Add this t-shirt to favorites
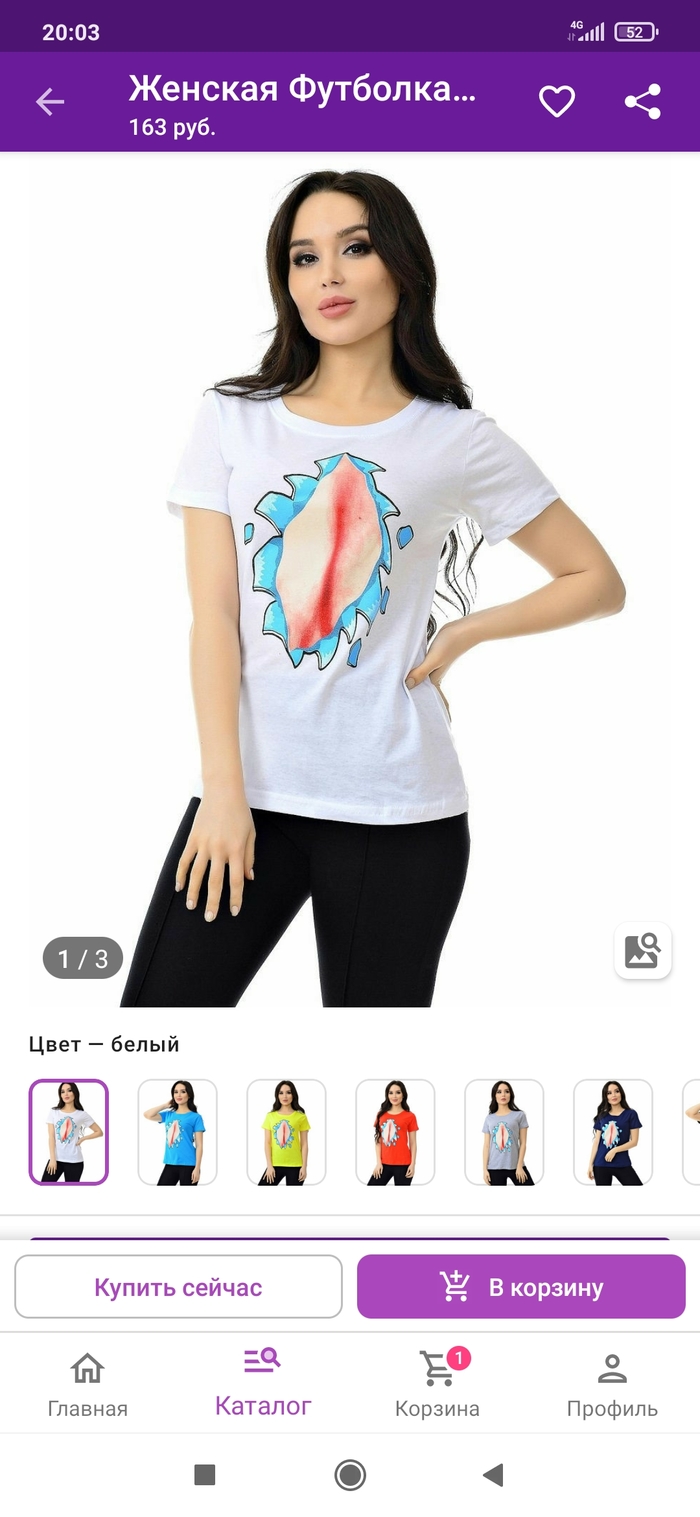 (x=557, y=102)
